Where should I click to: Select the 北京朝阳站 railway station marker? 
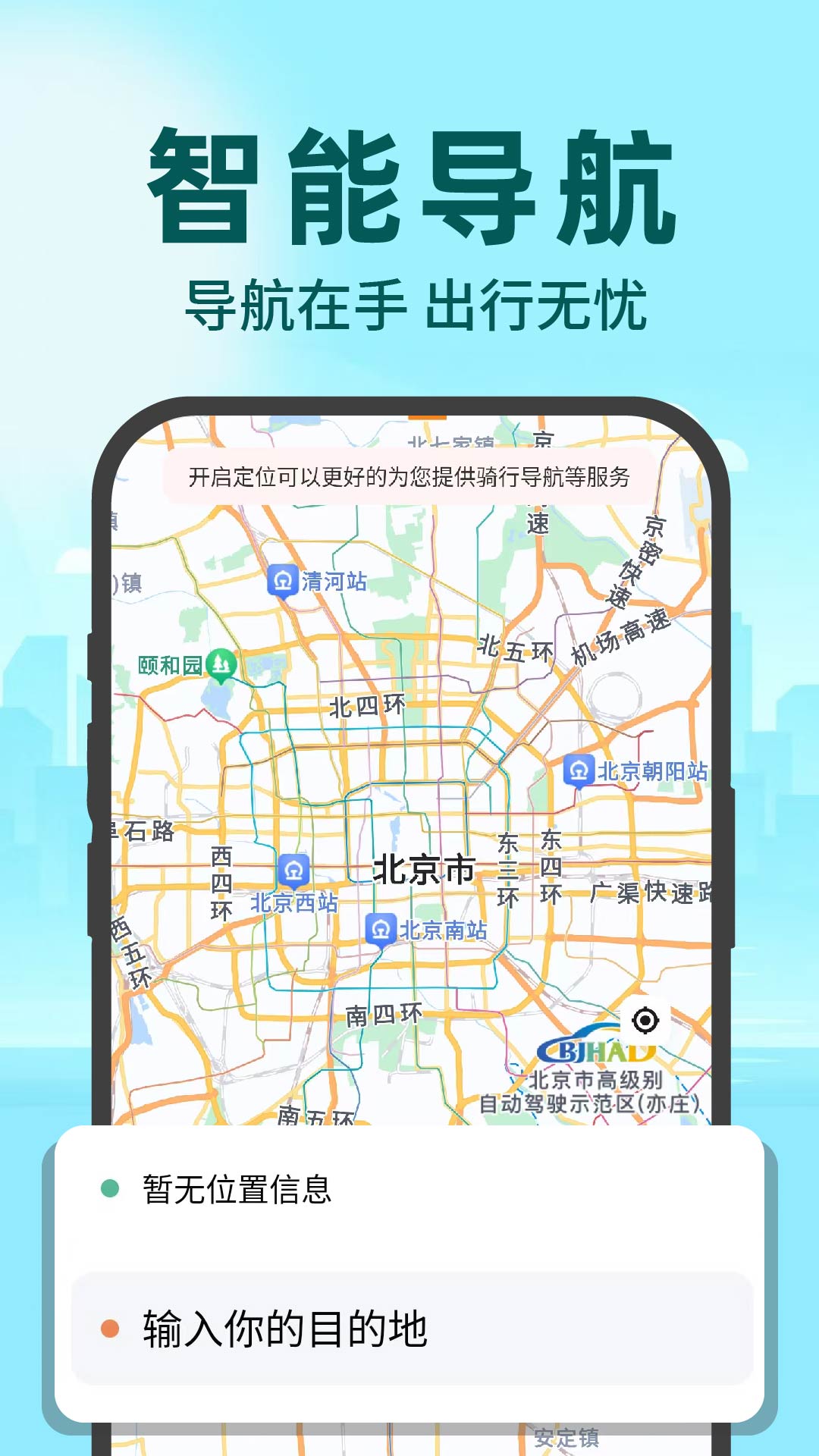[x=578, y=771]
